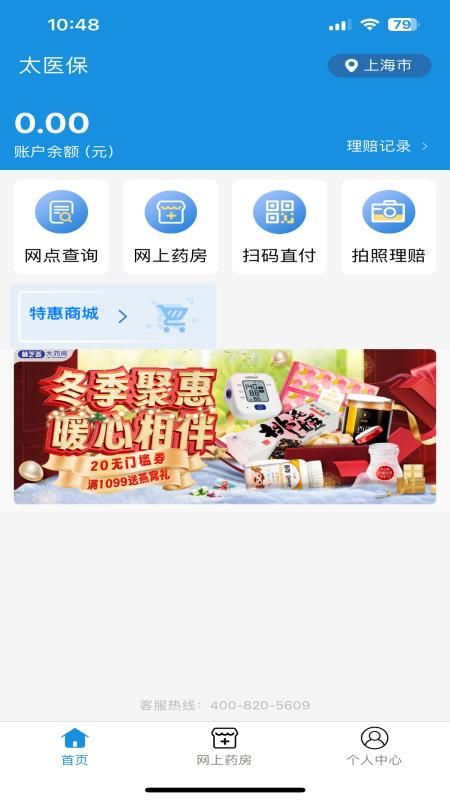The image size is (450, 800).
Task: Switch to the 首页 tab
Action: (75, 746)
